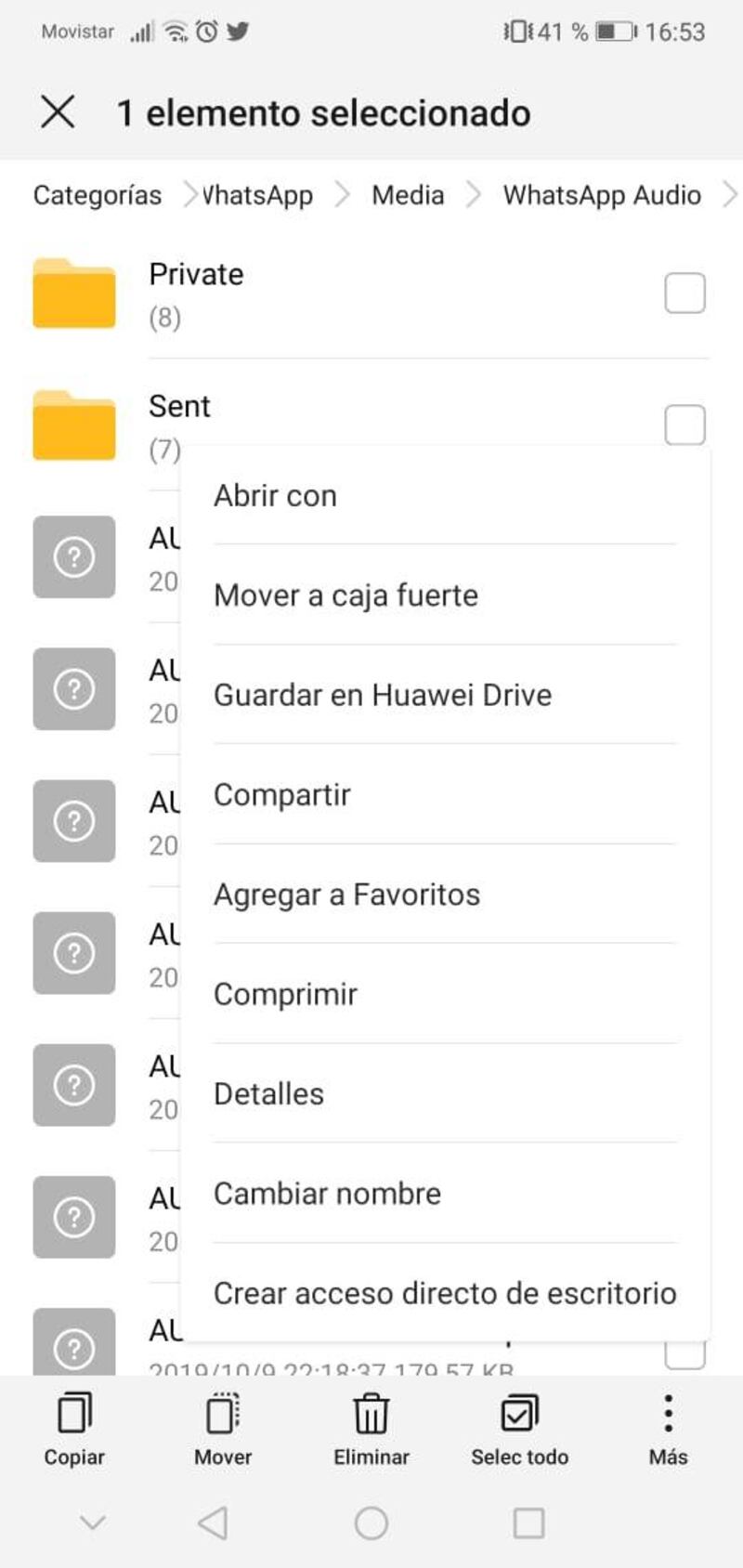743x1568 pixels.
Task: Tap 'Selec todo' to select all
Action: coord(519,1429)
